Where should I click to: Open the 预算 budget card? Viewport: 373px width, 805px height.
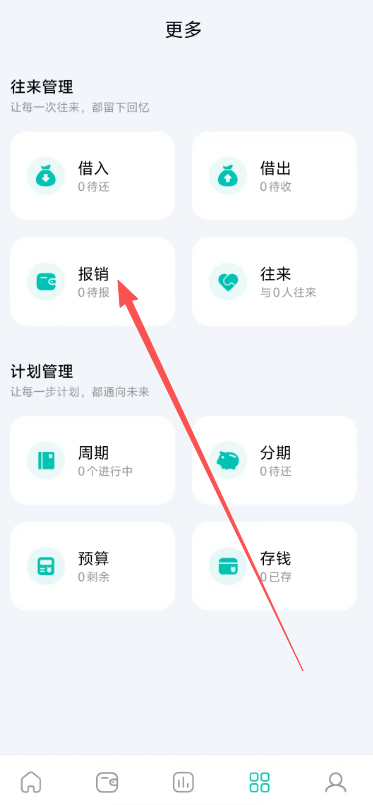92,566
